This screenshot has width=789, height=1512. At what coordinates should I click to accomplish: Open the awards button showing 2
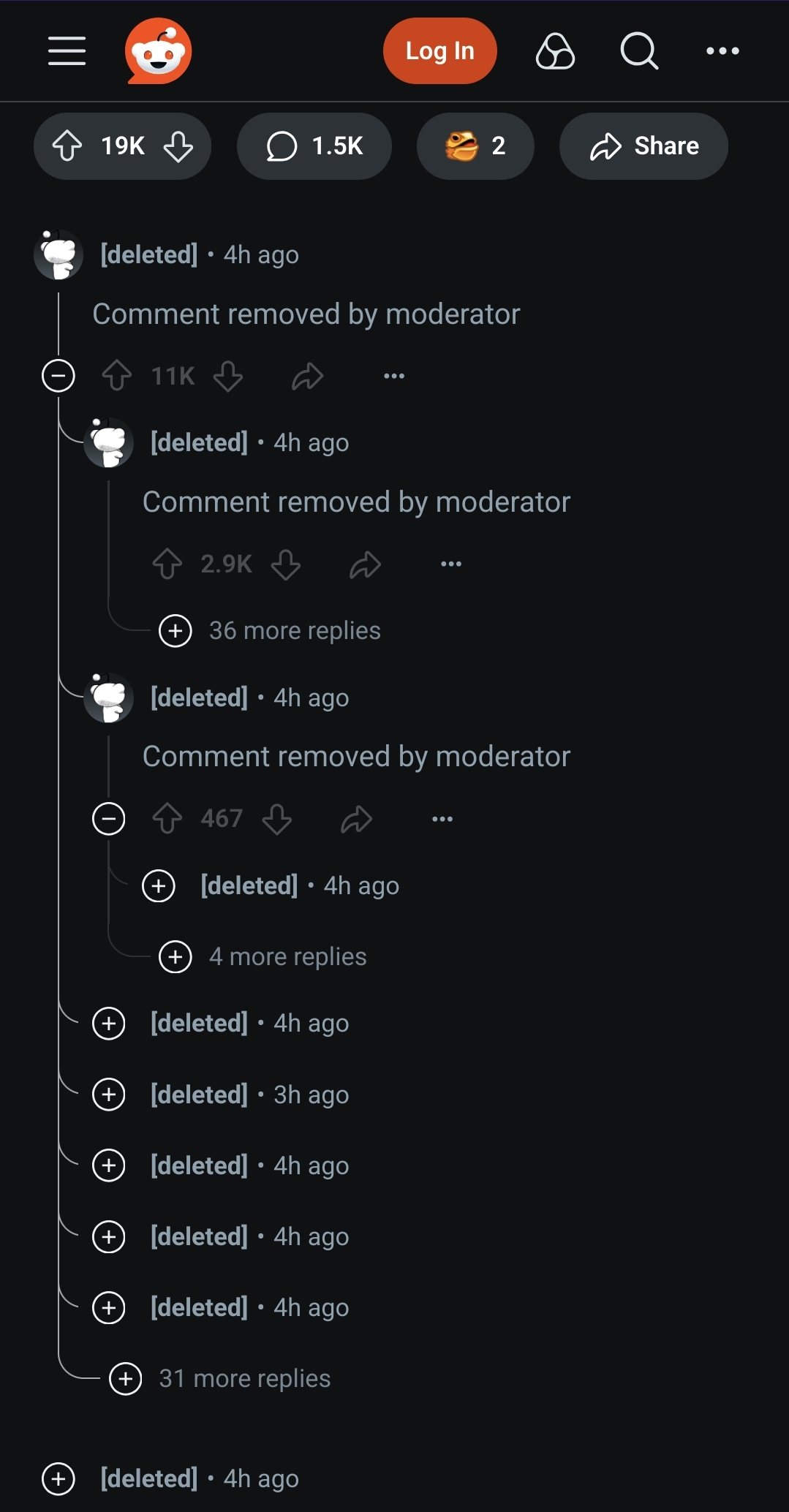click(x=475, y=146)
